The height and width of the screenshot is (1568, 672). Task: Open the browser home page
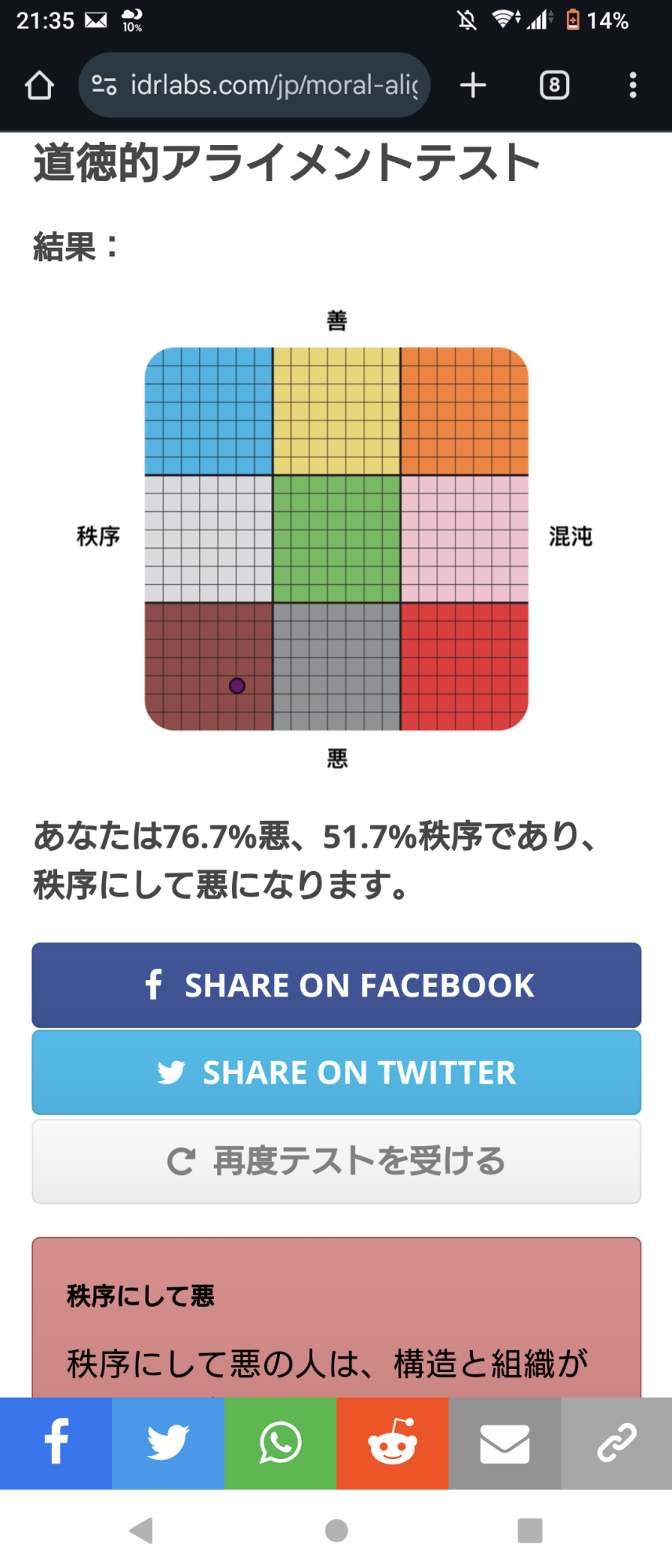39,85
